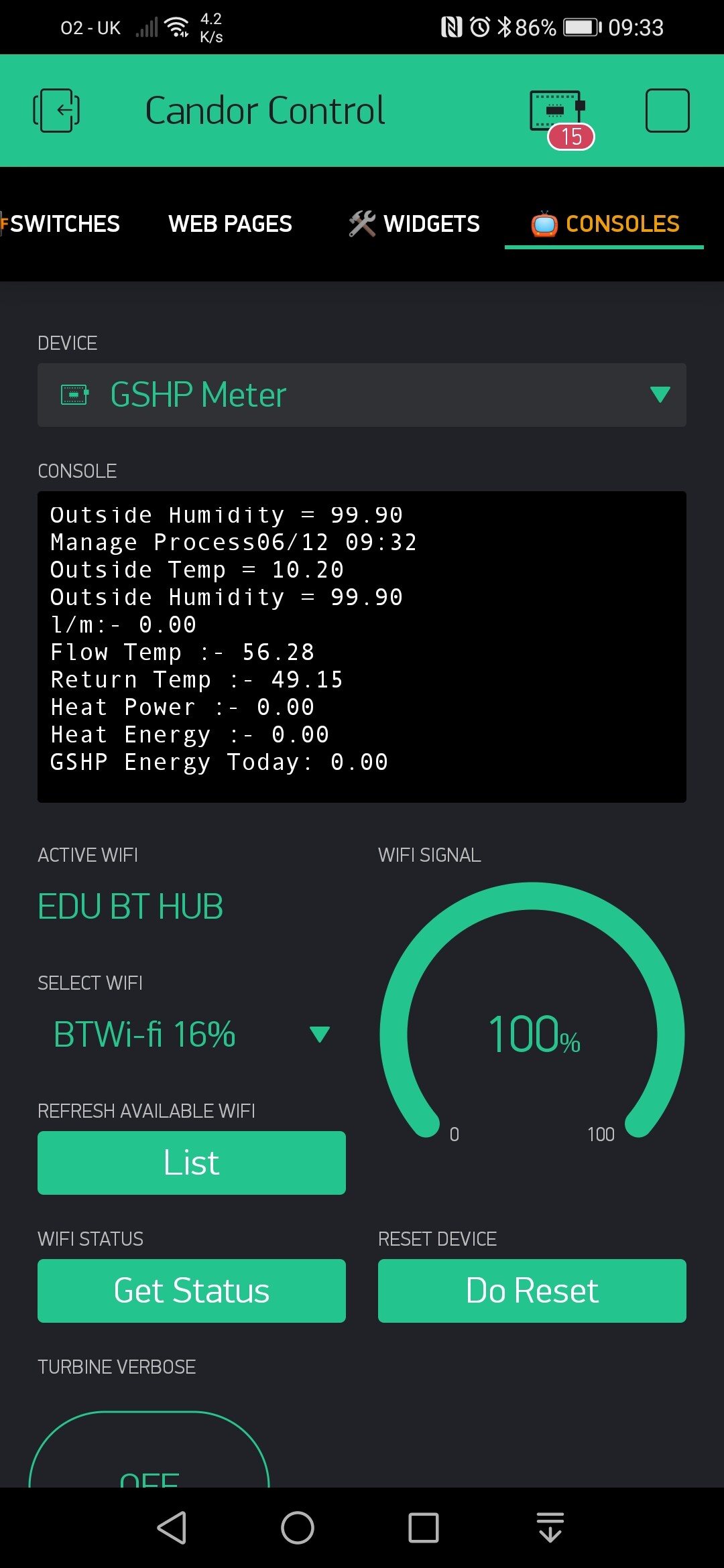Image resolution: width=724 pixels, height=1568 pixels.
Task: Tap the square icon in the top-right corner
Action: [666, 110]
